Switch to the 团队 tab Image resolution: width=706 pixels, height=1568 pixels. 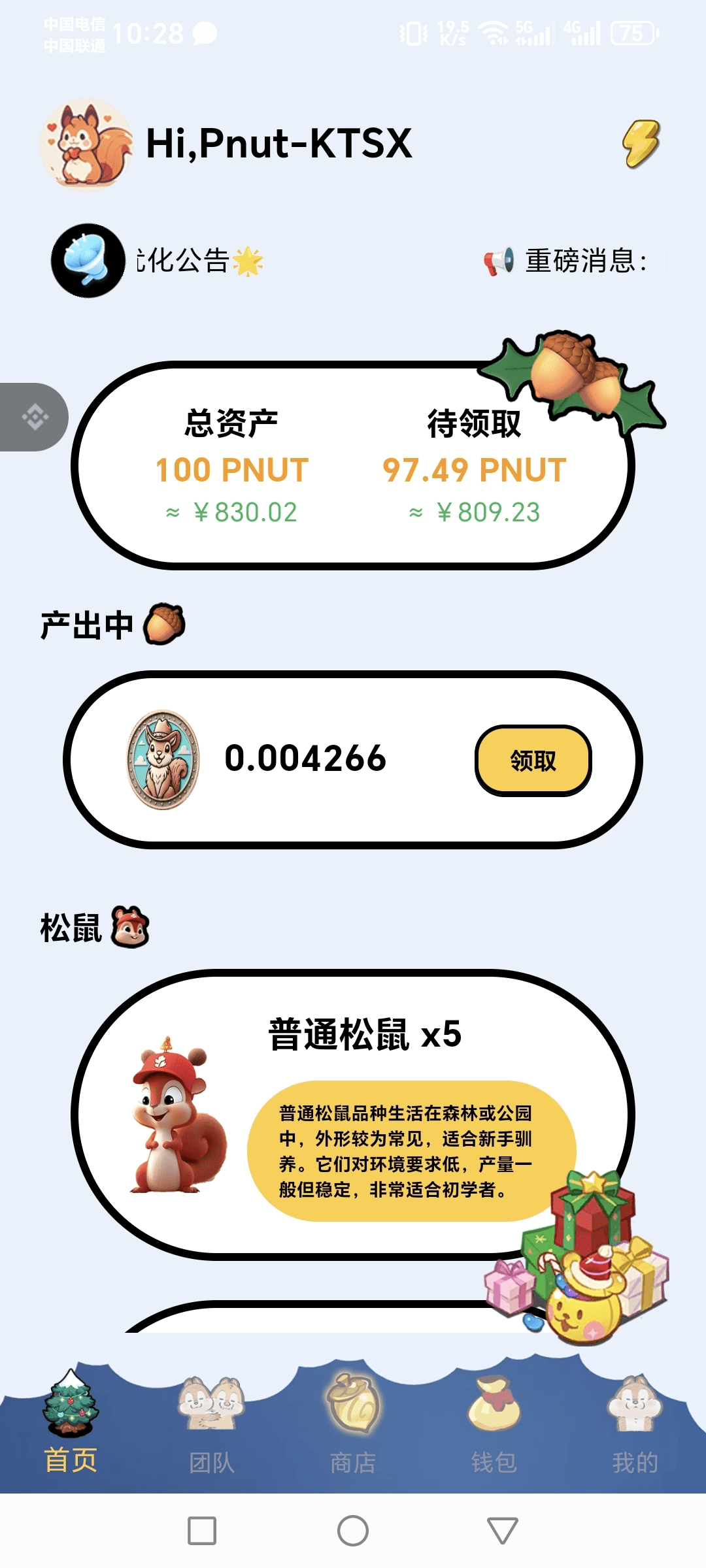(212, 1424)
